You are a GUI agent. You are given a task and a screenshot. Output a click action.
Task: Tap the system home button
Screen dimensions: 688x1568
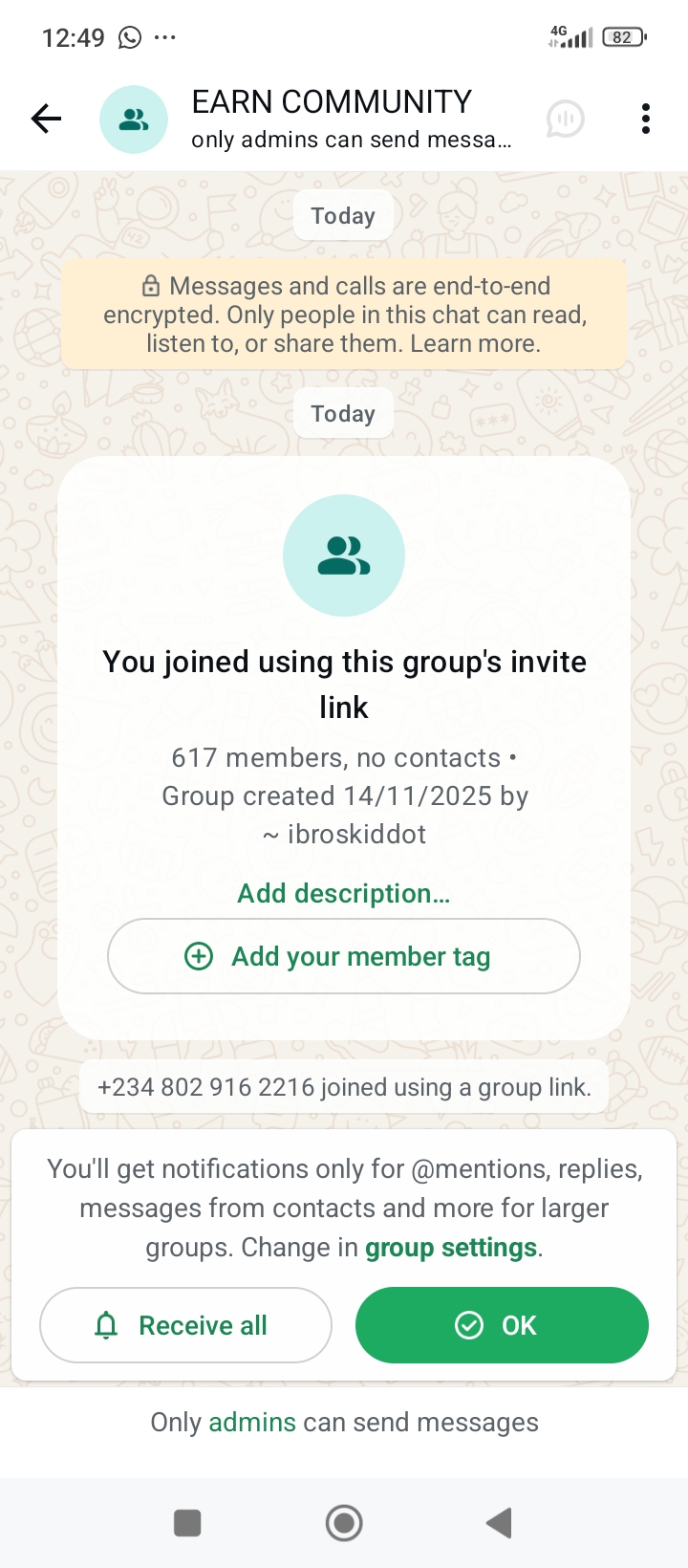pyautogui.click(x=344, y=1522)
